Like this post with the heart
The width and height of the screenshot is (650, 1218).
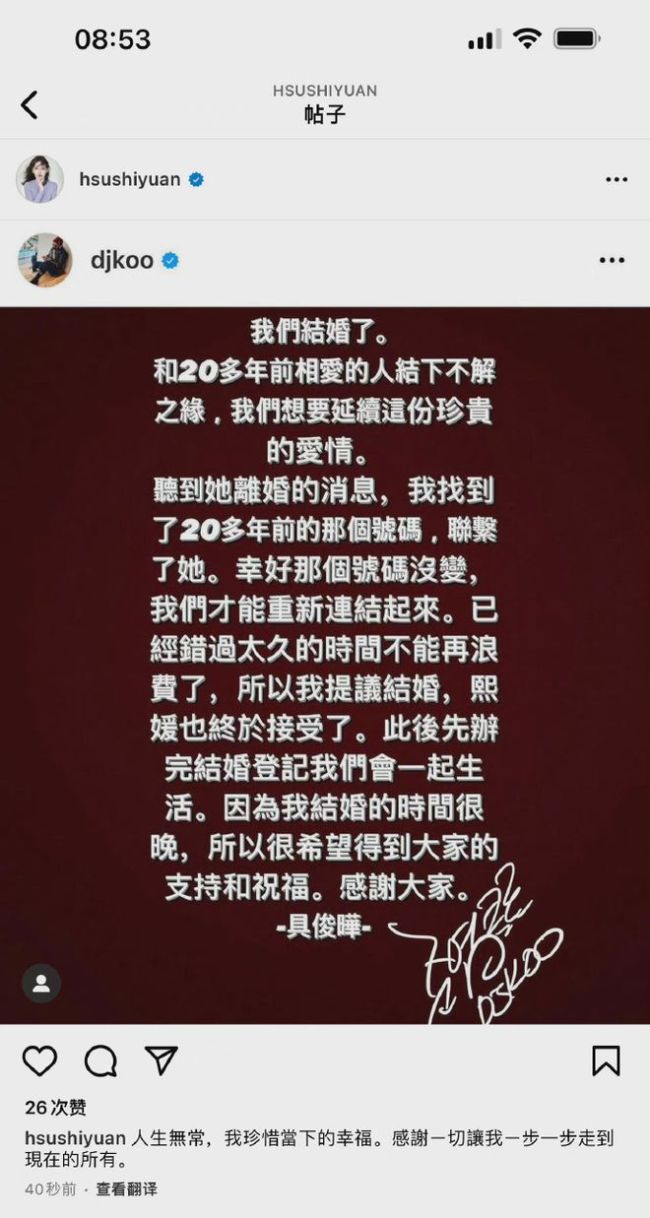[39, 1061]
